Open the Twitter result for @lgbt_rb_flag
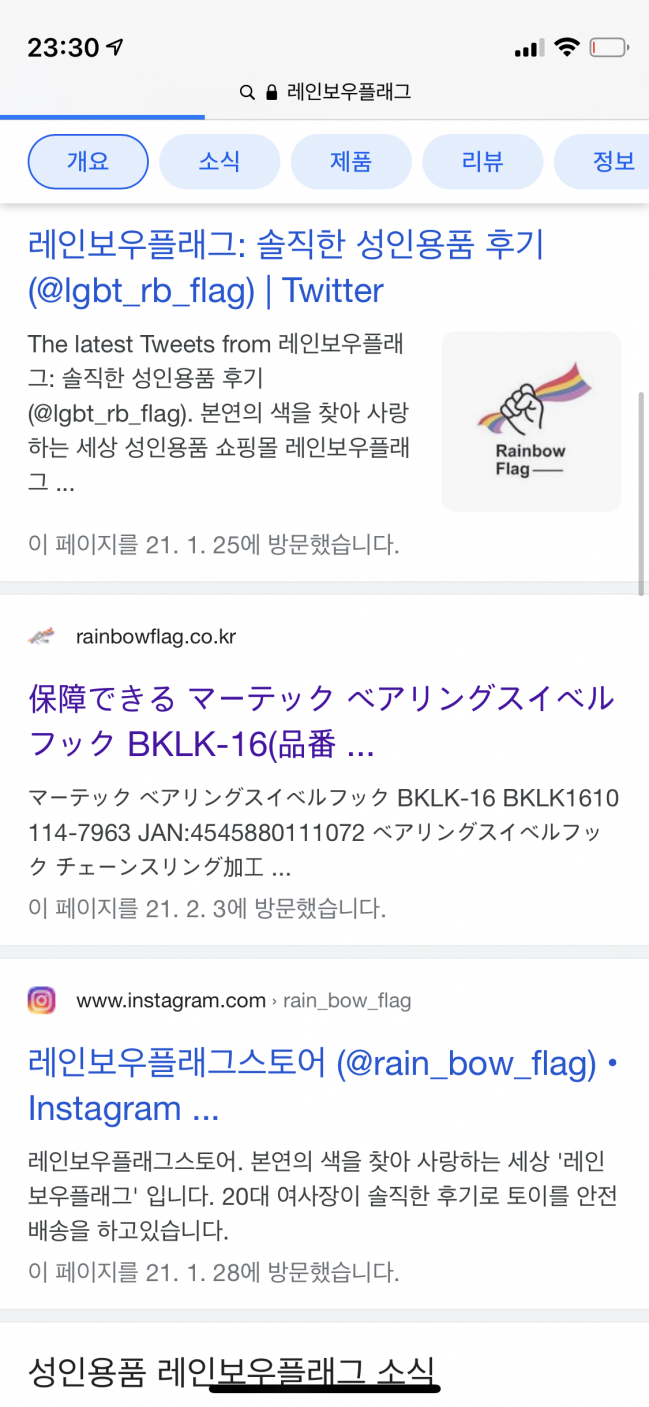Image resolution: width=649 pixels, height=1407 pixels. tap(286, 267)
